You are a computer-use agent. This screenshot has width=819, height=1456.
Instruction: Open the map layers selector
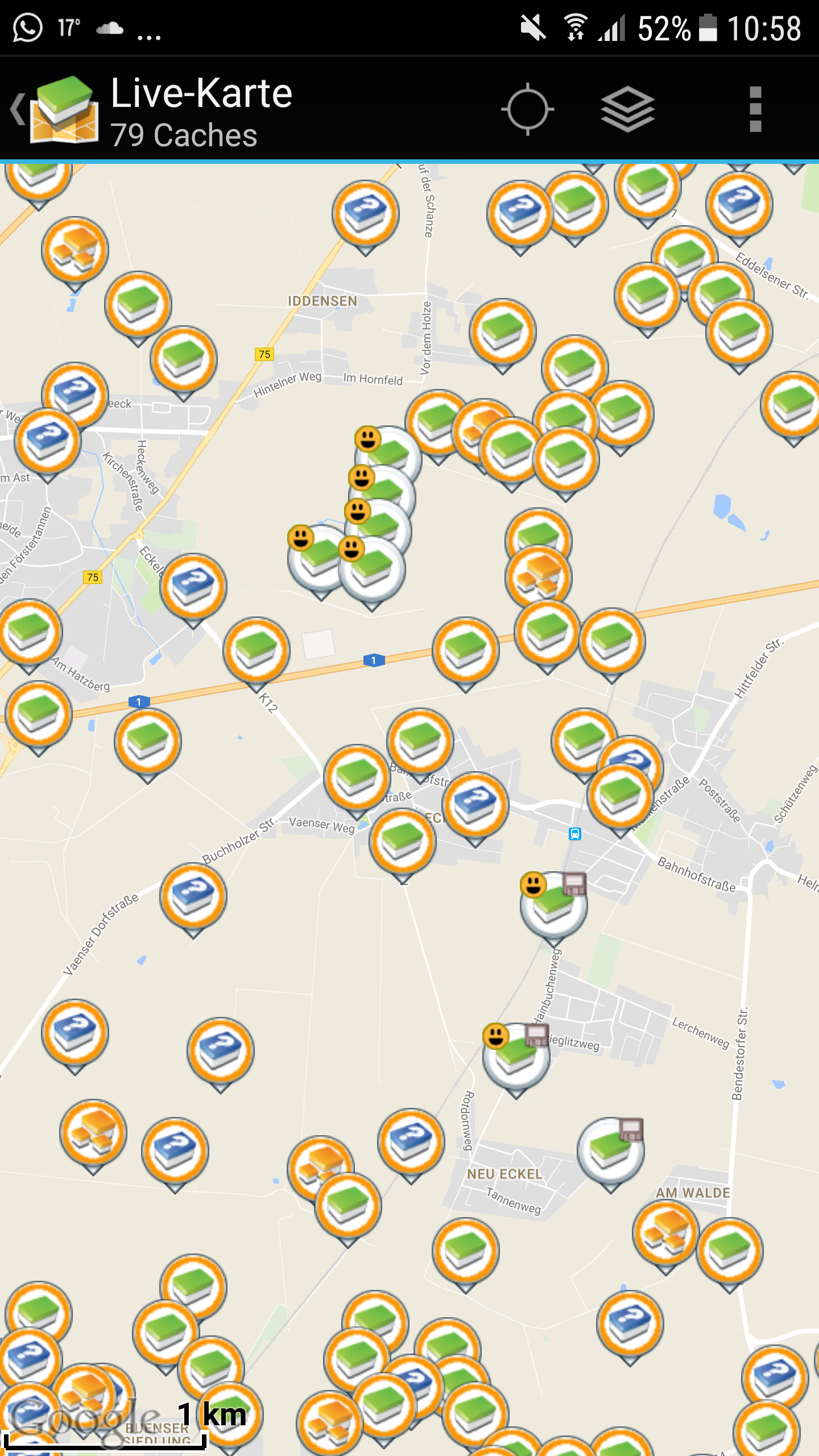(x=628, y=109)
